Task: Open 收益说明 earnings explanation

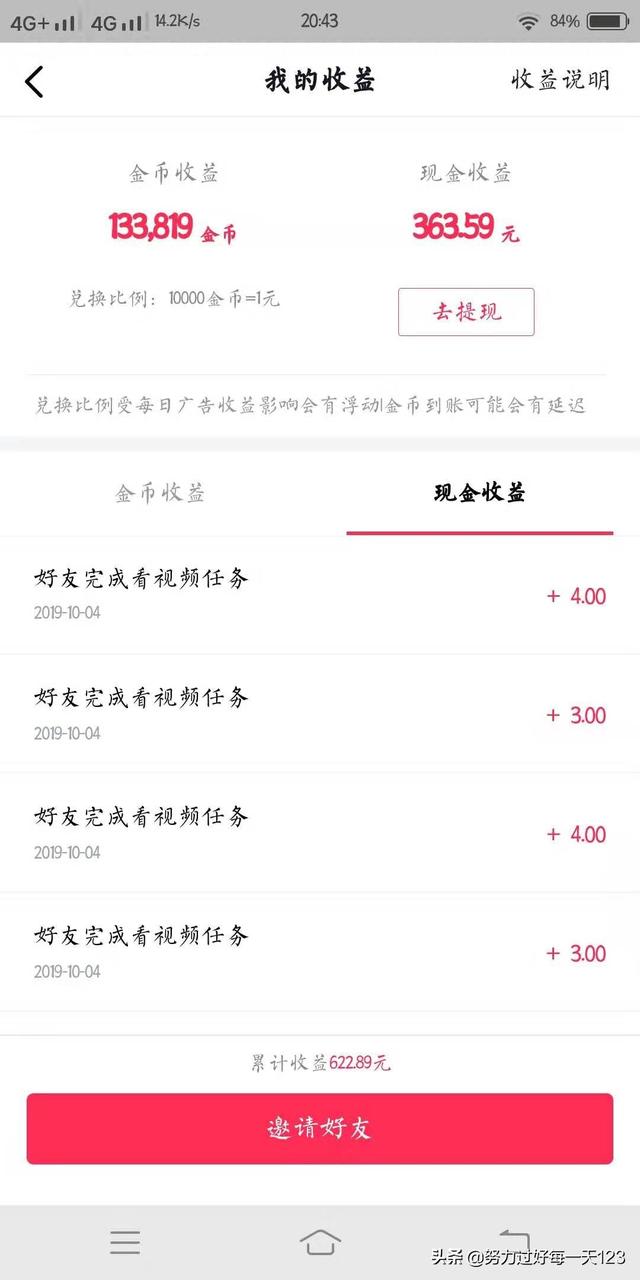Action: click(x=560, y=81)
